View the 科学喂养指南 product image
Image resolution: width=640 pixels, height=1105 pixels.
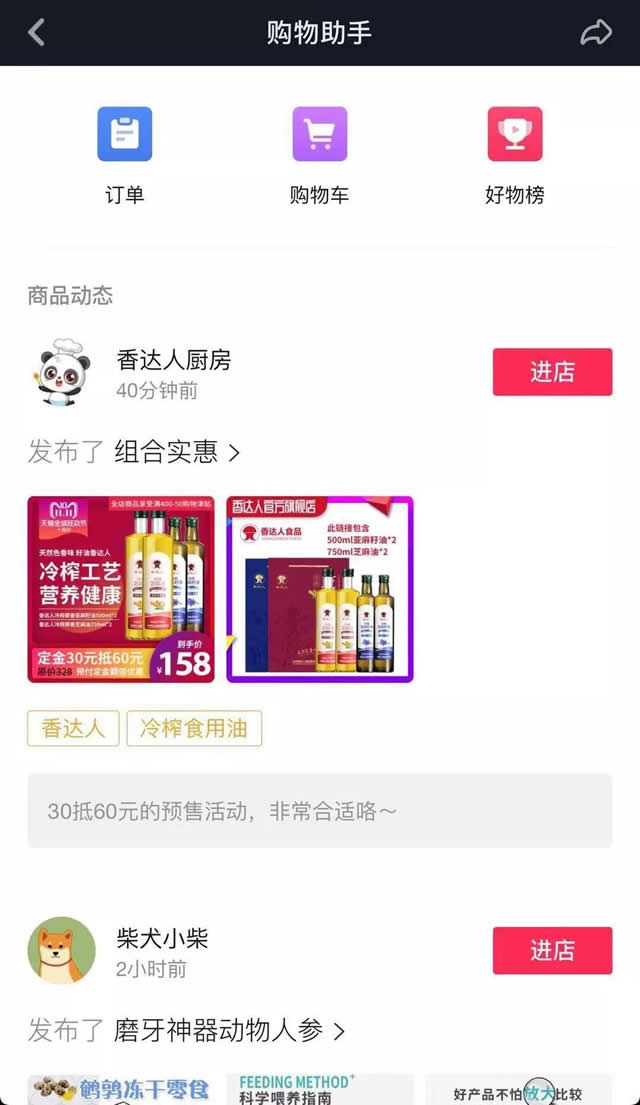pos(319,1090)
